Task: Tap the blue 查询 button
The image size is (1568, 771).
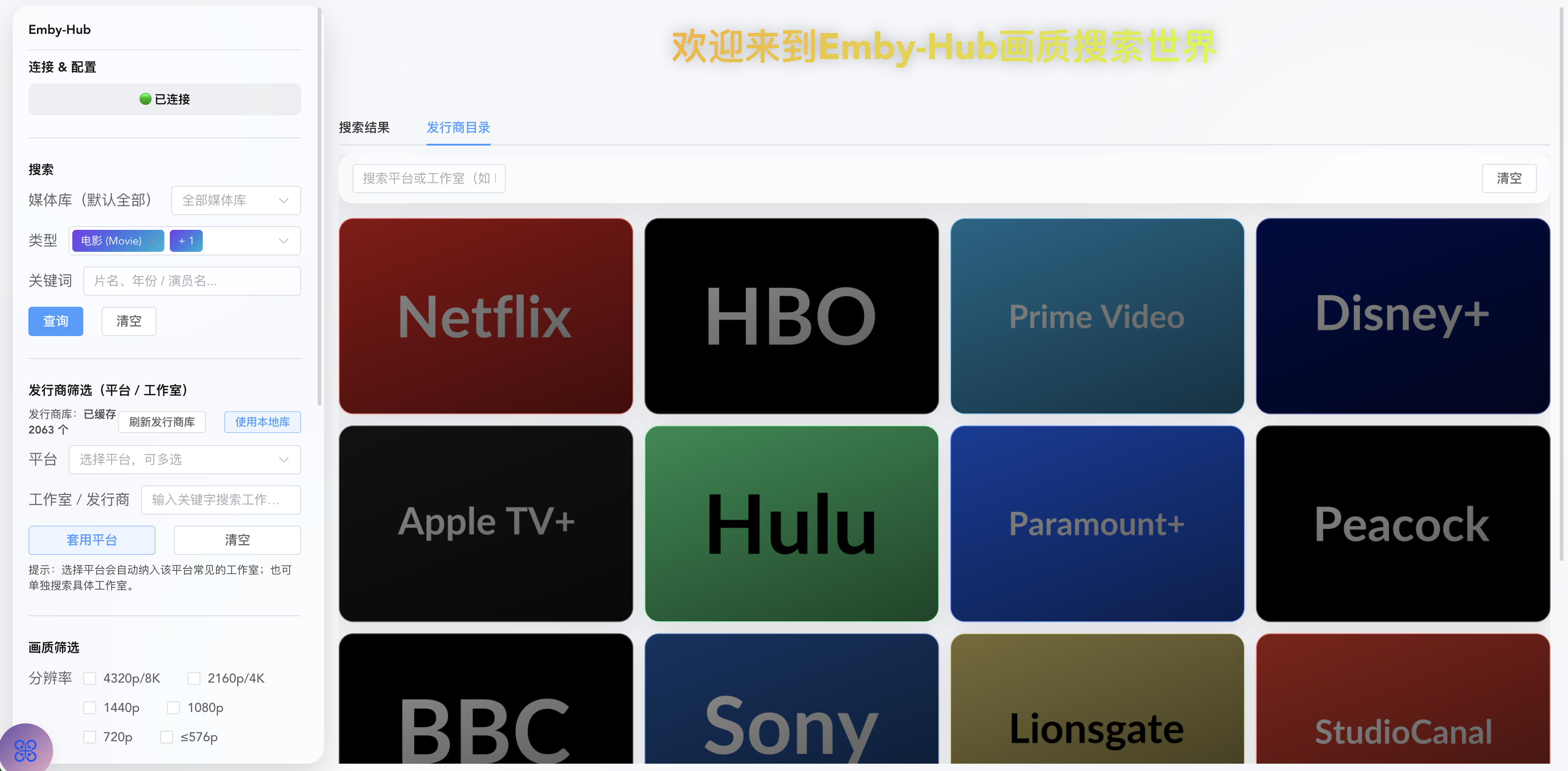Action: click(x=55, y=321)
